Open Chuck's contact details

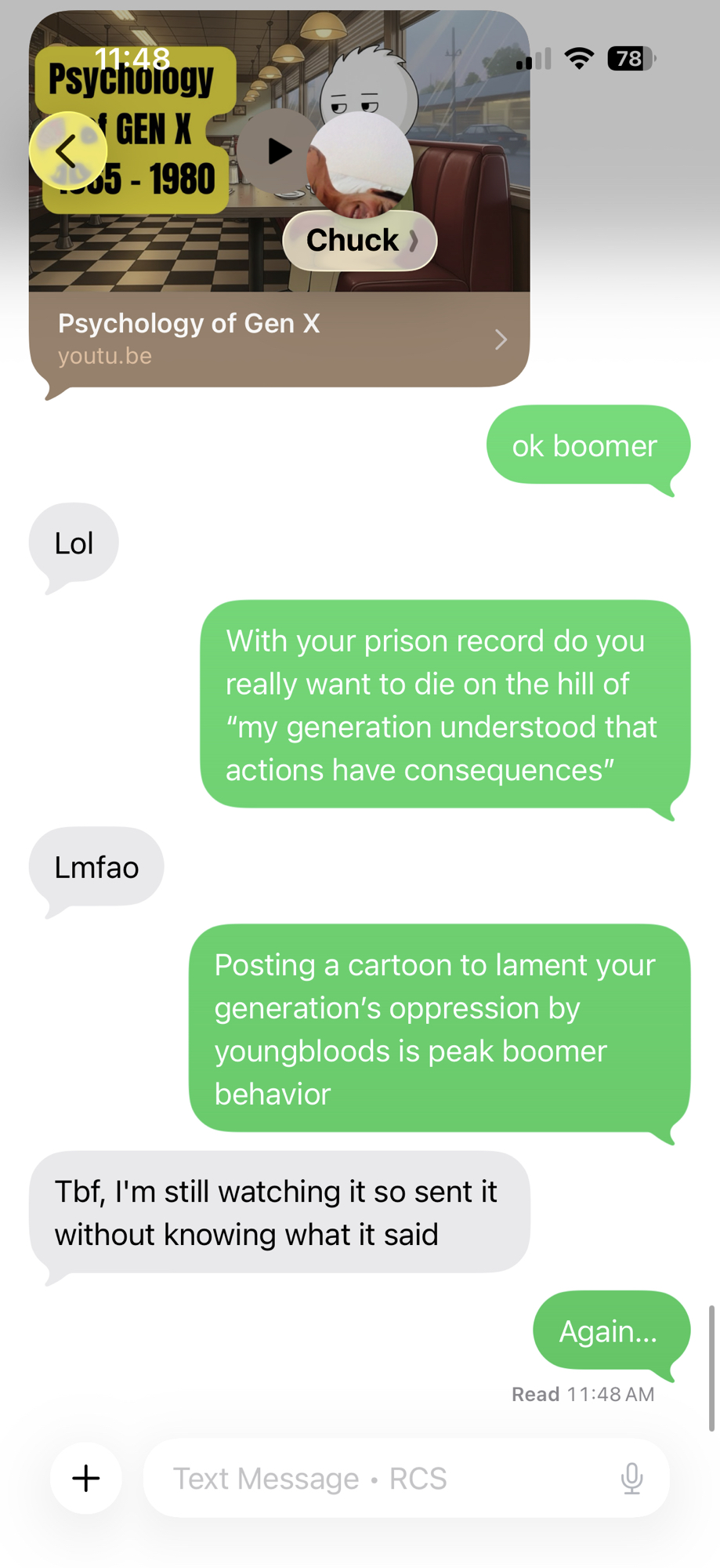coord(360,240)
